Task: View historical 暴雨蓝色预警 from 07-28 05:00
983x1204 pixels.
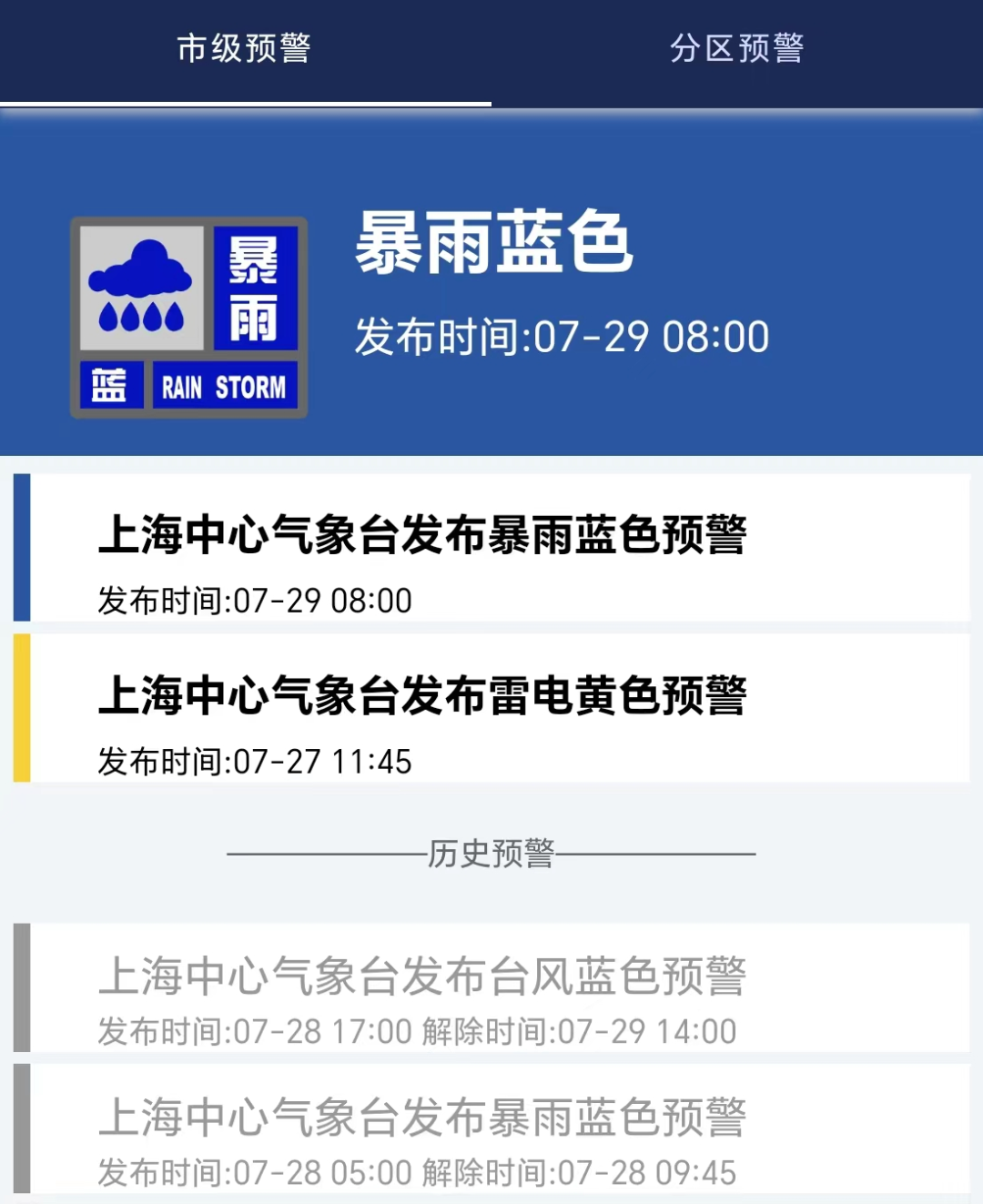Action: pyautogui.click(x=491, y=1128)
